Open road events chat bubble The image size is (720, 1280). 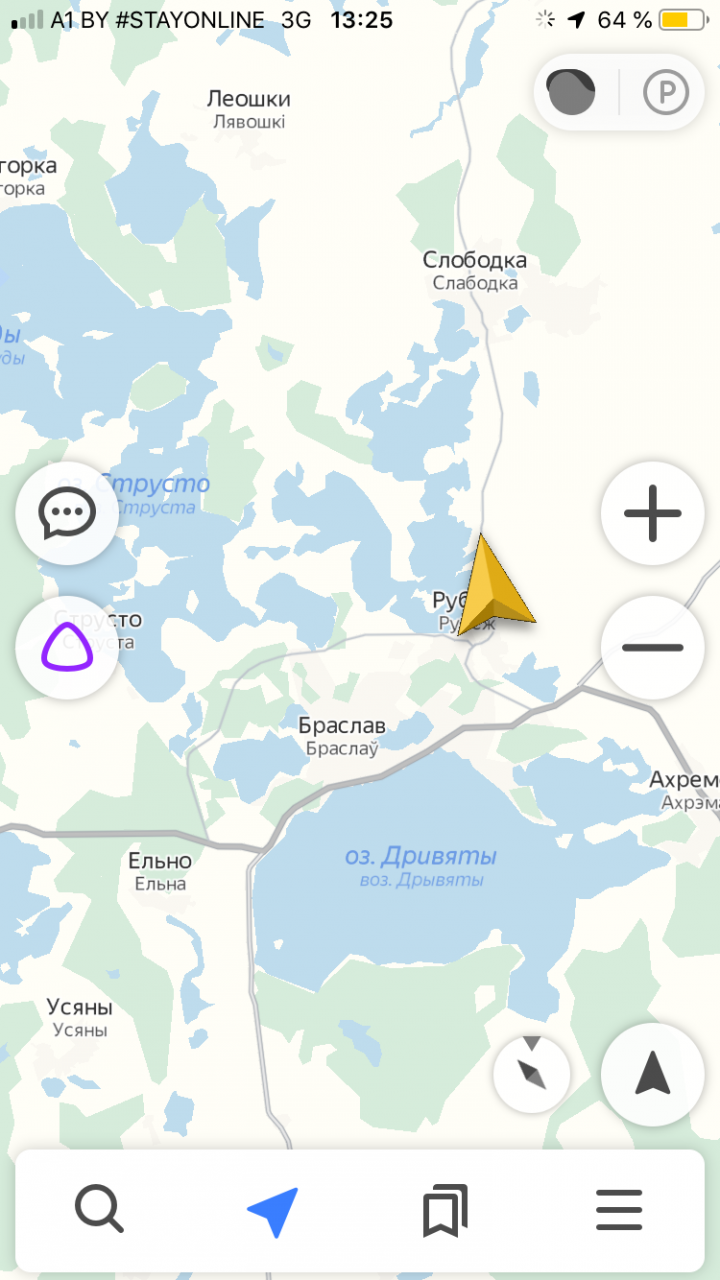click(67, 514)
